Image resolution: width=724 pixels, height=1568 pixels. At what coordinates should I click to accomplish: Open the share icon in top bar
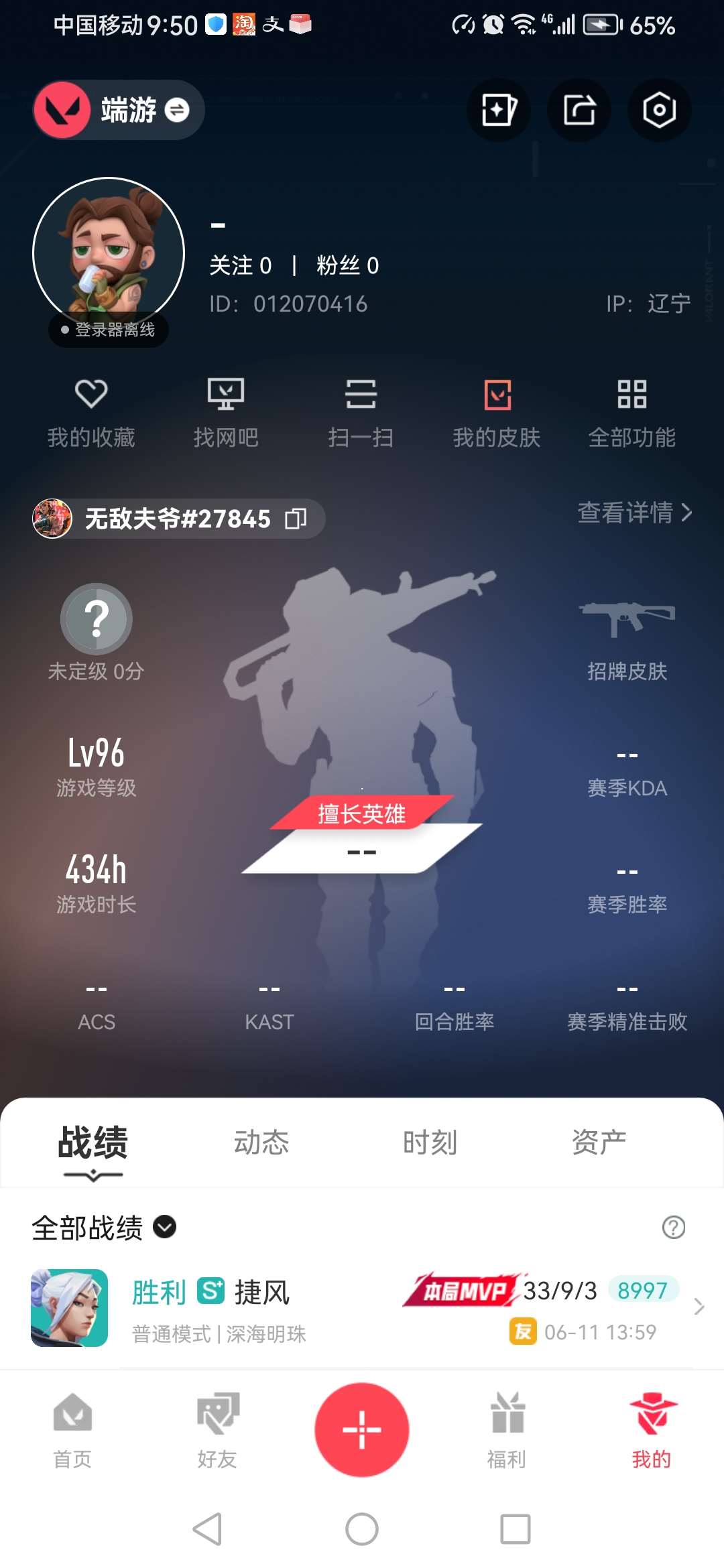coord(579,110)
